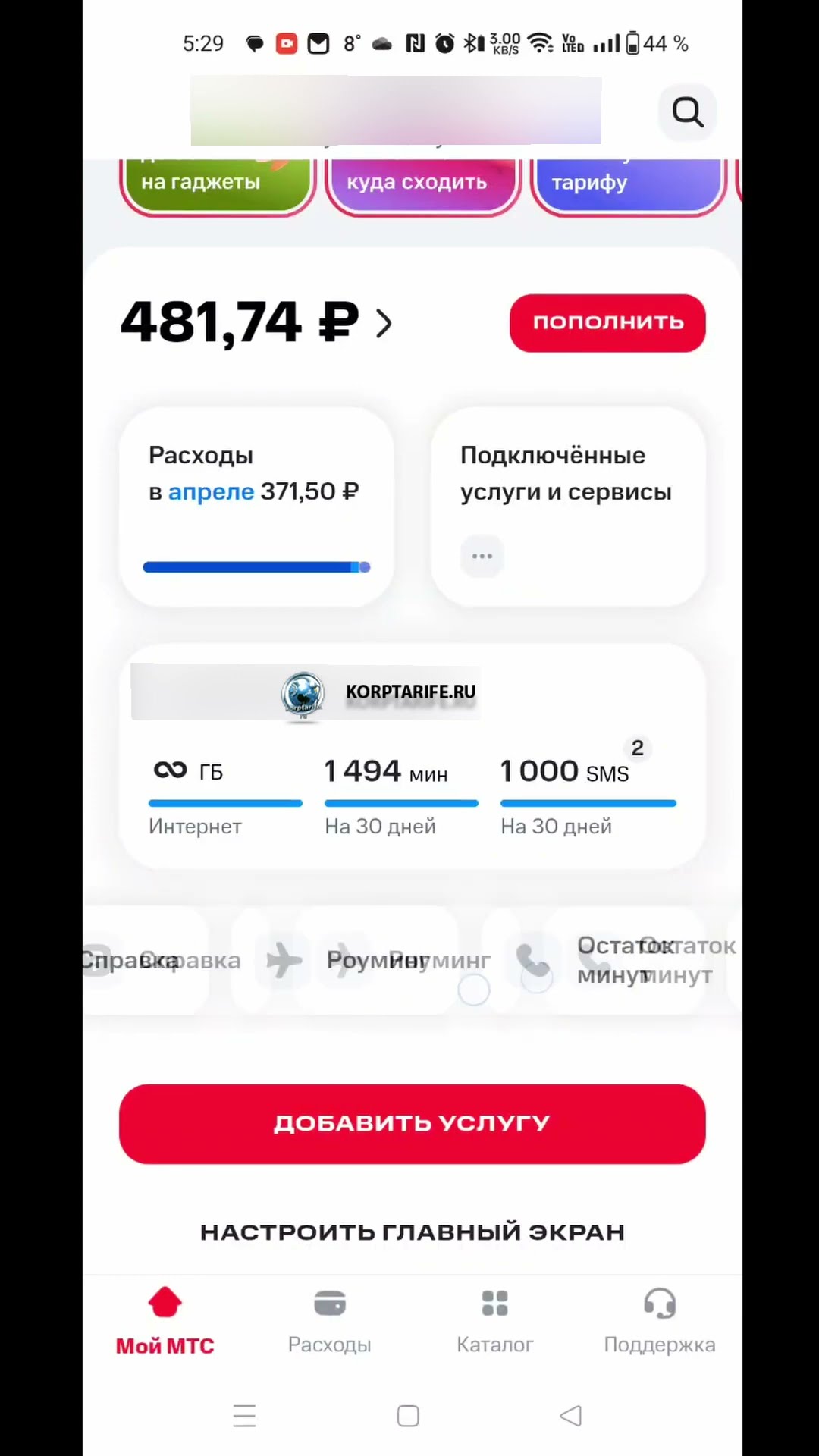Tap the Добавить услугу button

pyautogui.click(x=412, y=1124)
